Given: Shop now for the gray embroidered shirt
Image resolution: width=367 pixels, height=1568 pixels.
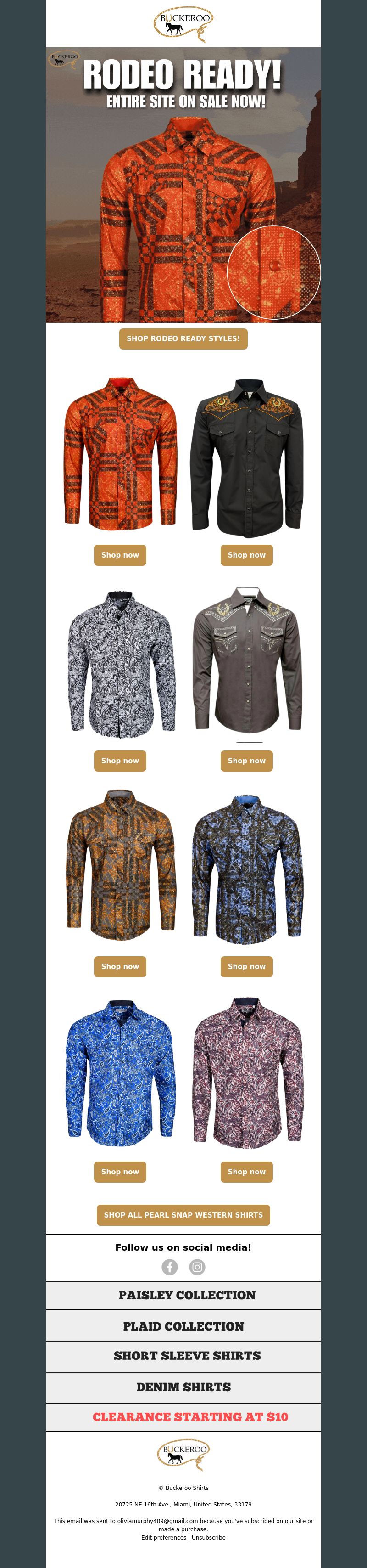Looking at the screenshot, I should pos(246,760).
